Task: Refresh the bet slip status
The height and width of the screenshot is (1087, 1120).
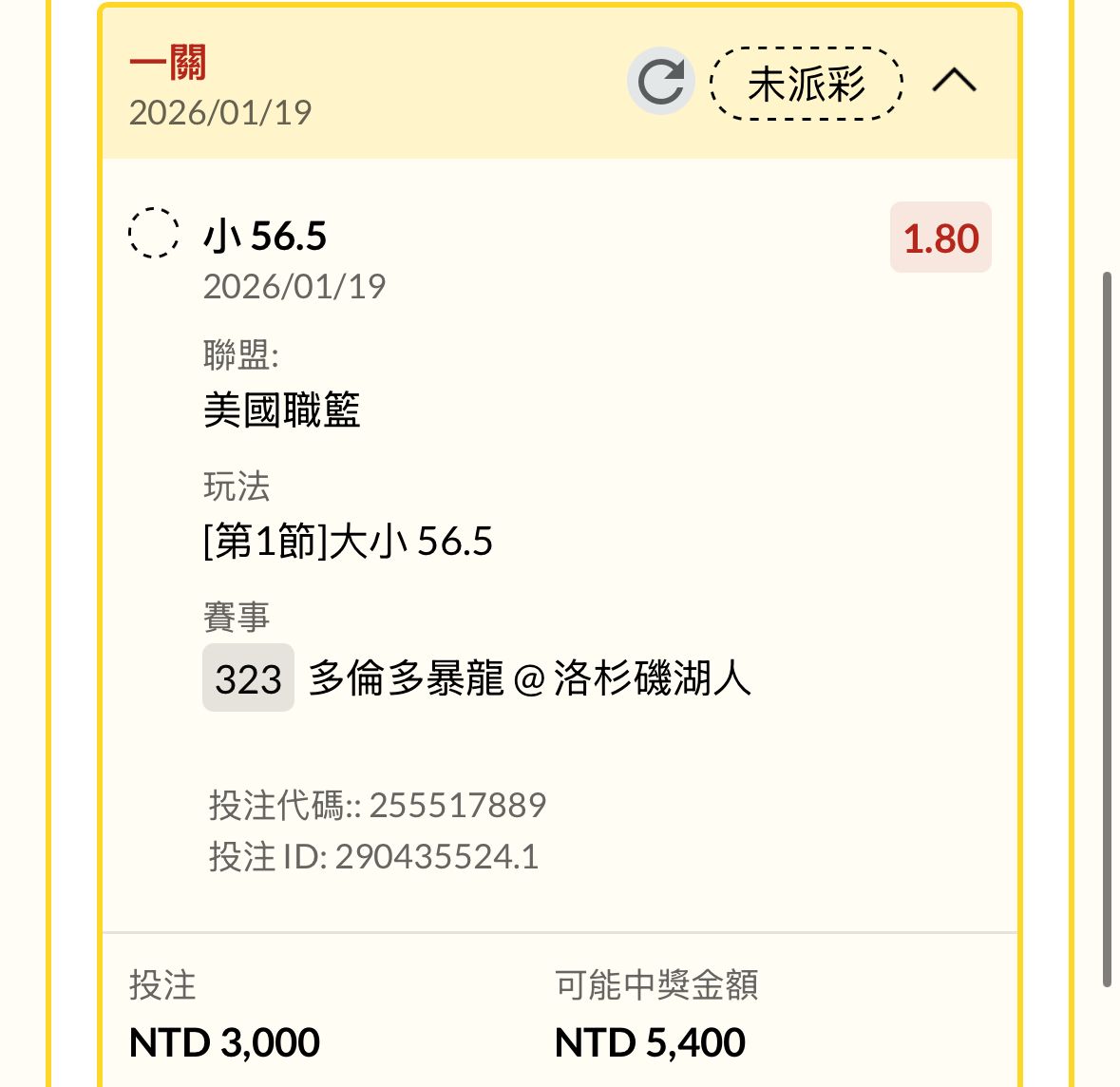Action: [661, 82]
